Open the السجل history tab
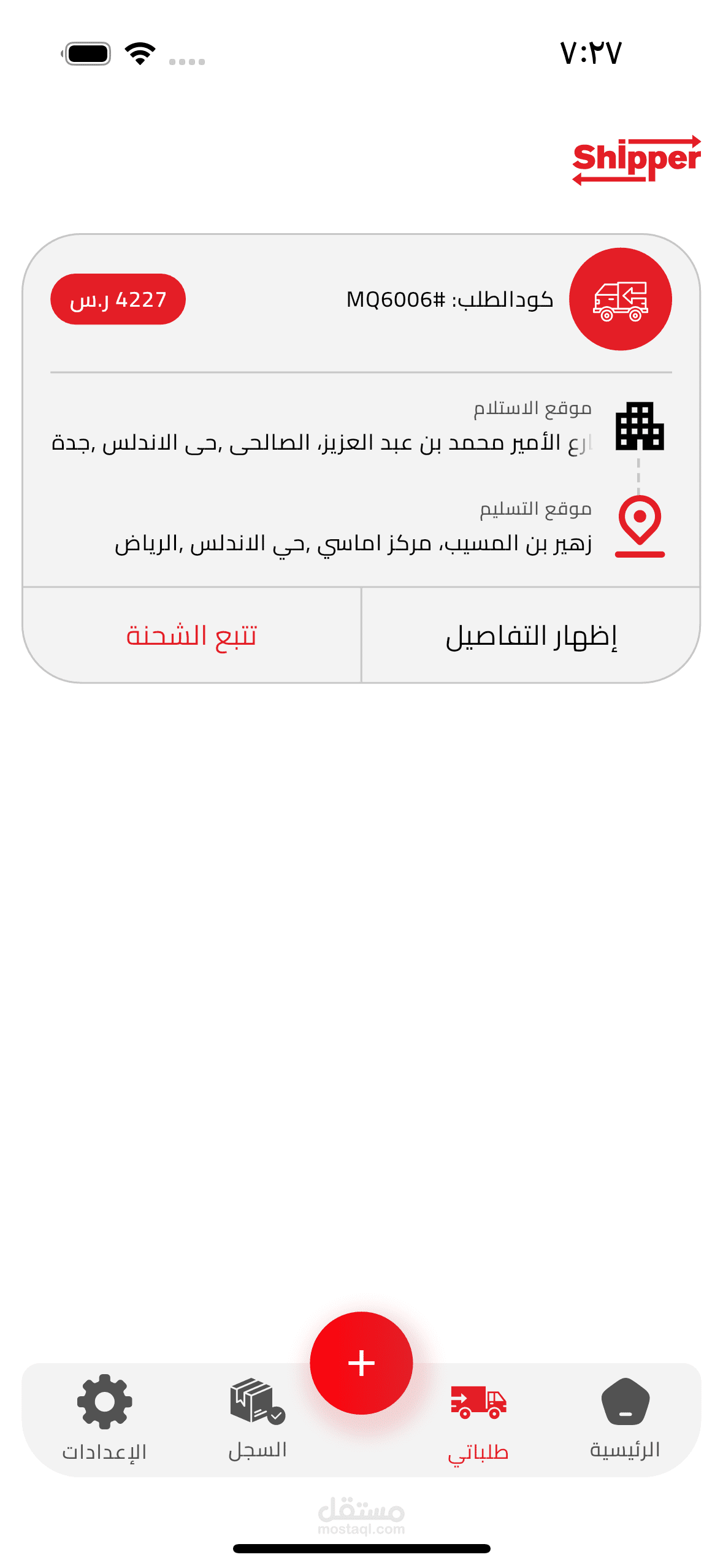 [x=258, y=1418]
